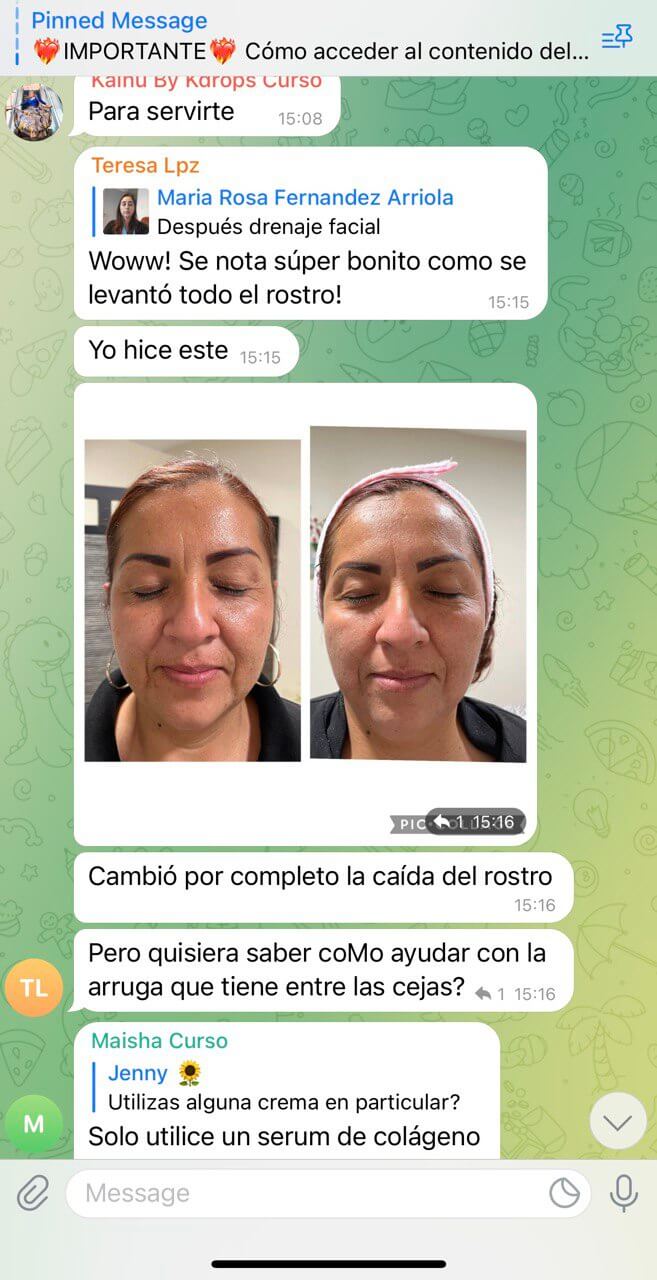The width and height of the screenshot is (657, 1280).
Task: Open the pinned messages list
Action: point(616,38)
